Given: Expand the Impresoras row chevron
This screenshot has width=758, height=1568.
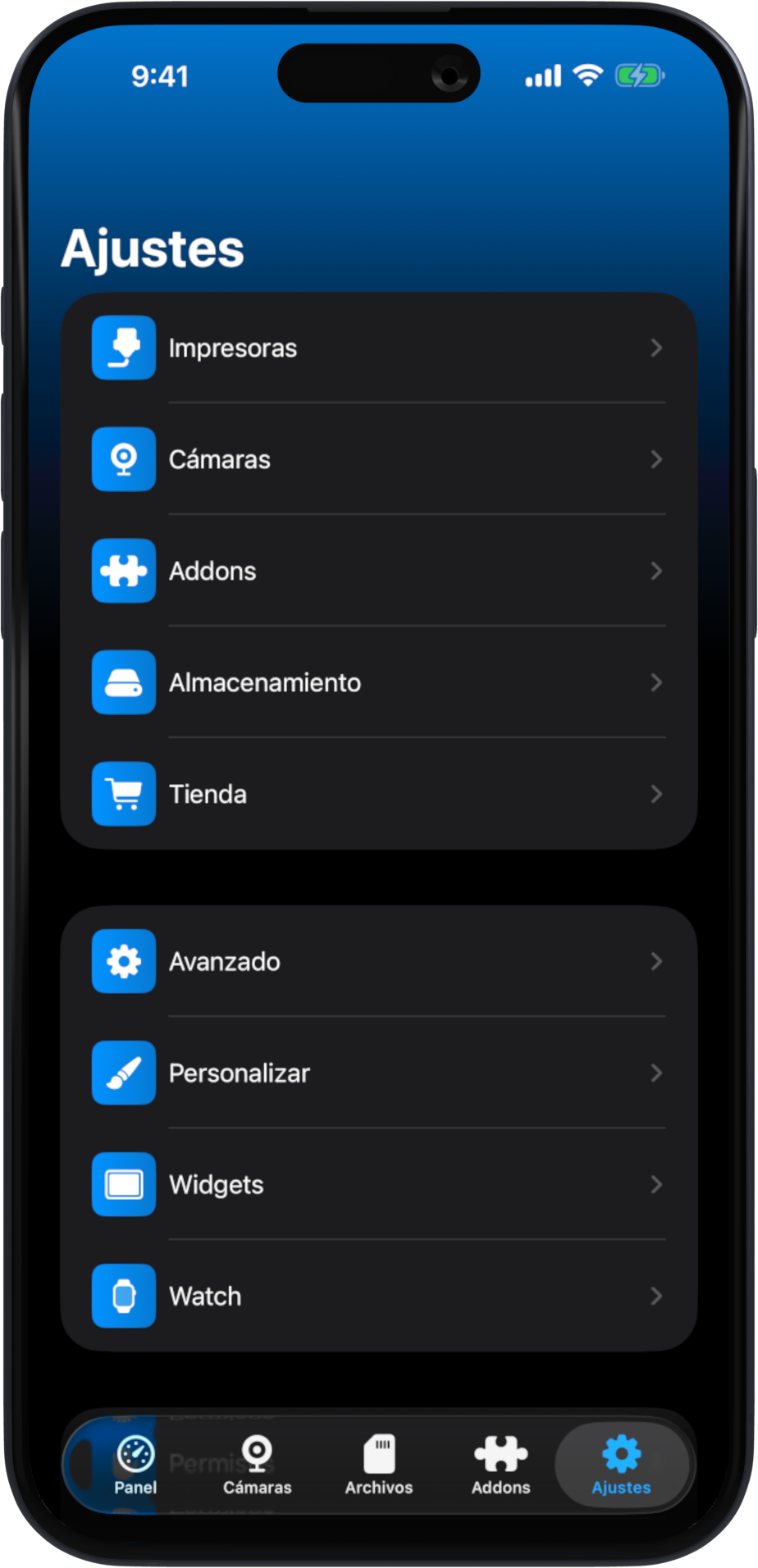Looking at the screenshot, I should [x=656, y=348].
